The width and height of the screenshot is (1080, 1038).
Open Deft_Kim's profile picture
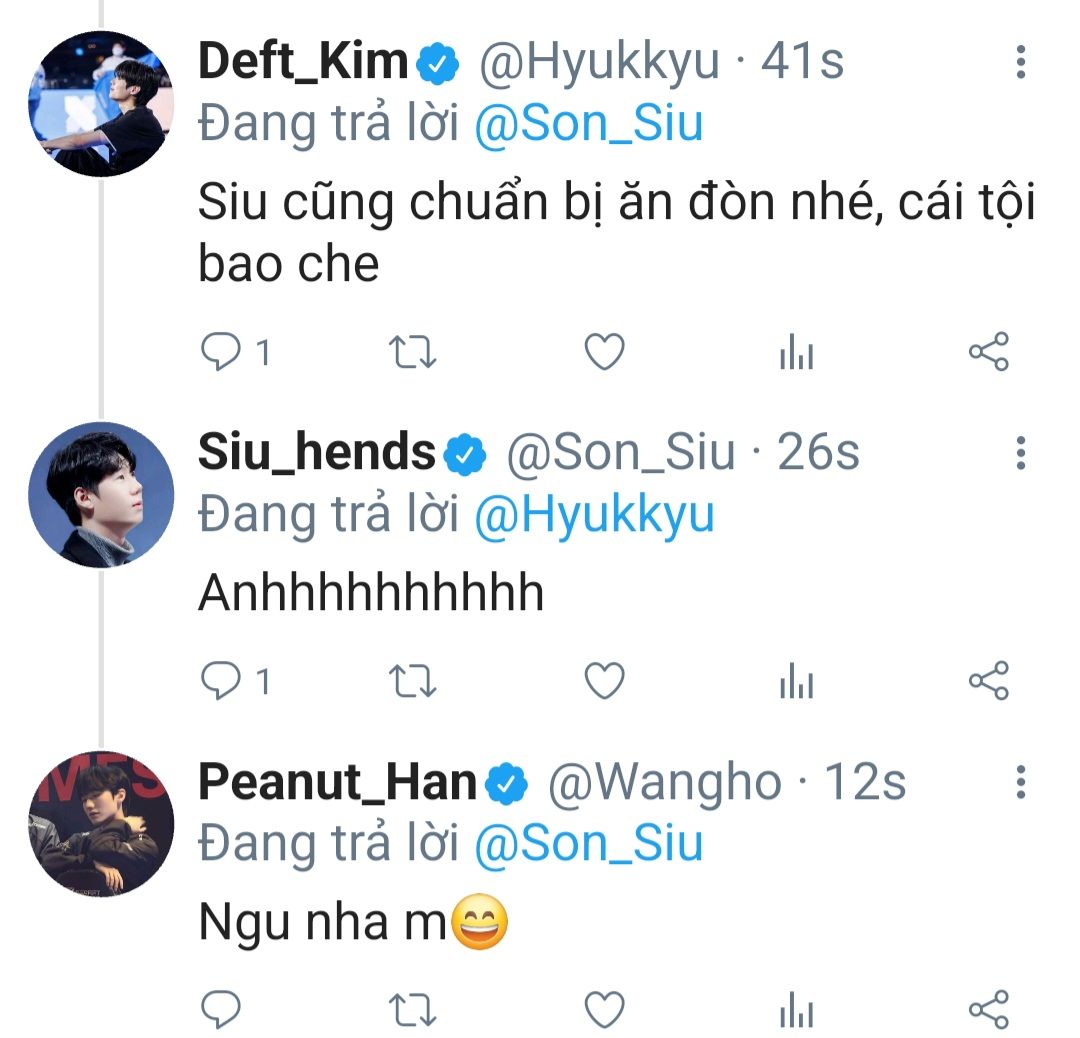pyautogui.click(x=101, y=103)
